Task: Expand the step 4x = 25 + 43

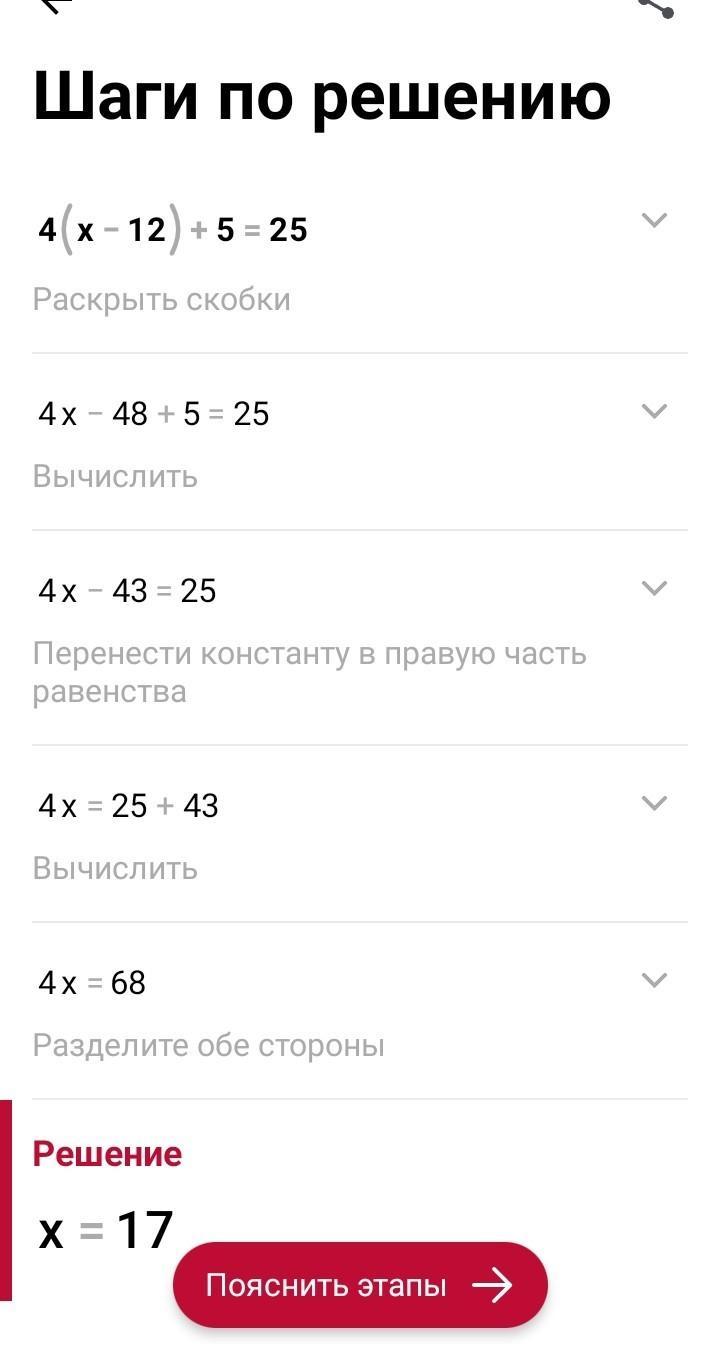Action: pos(654,803)
